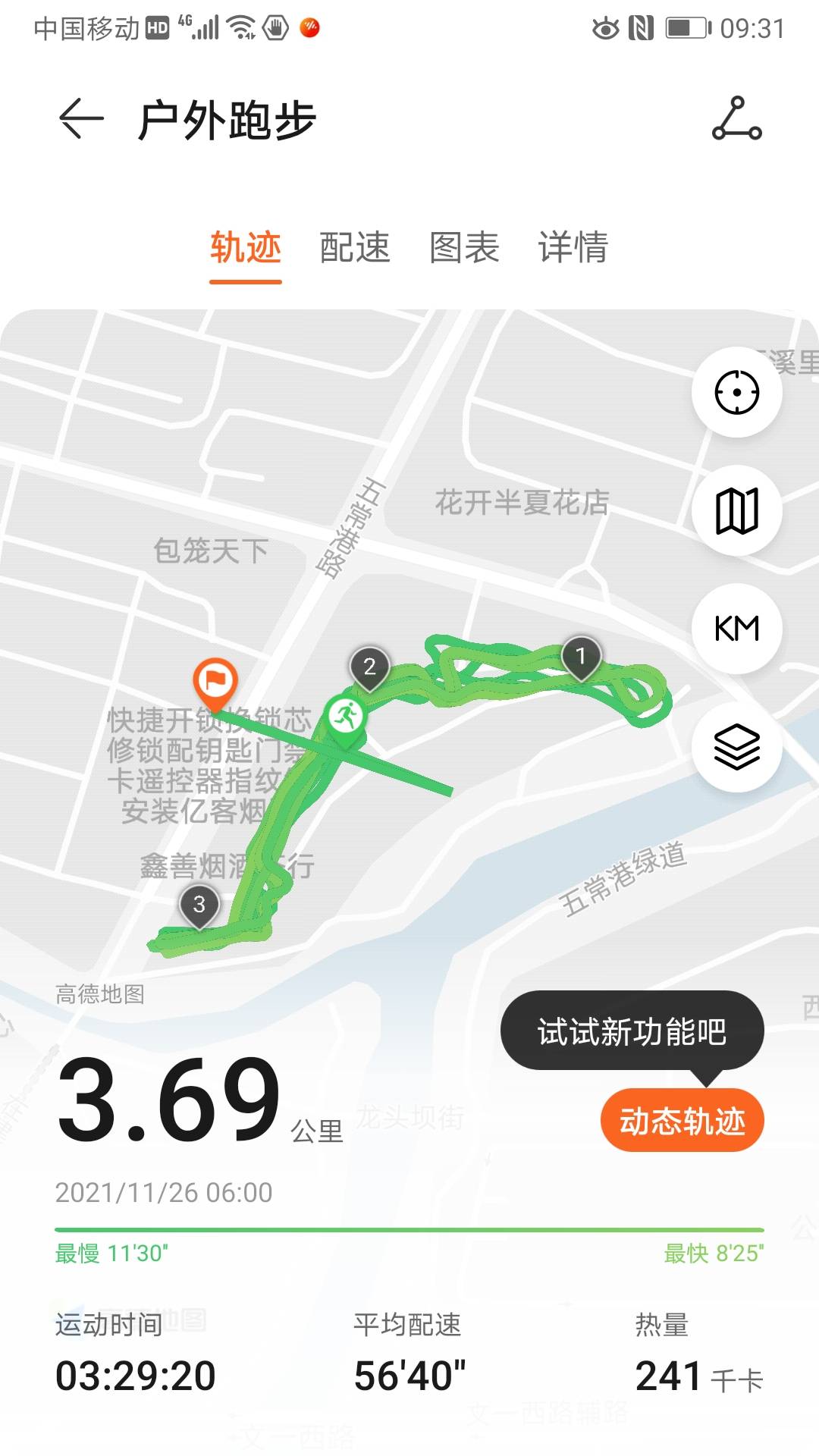819x1456 pixels.
Task: Toggle kilometer marker 3 on the map
Action: pos(199,905)
